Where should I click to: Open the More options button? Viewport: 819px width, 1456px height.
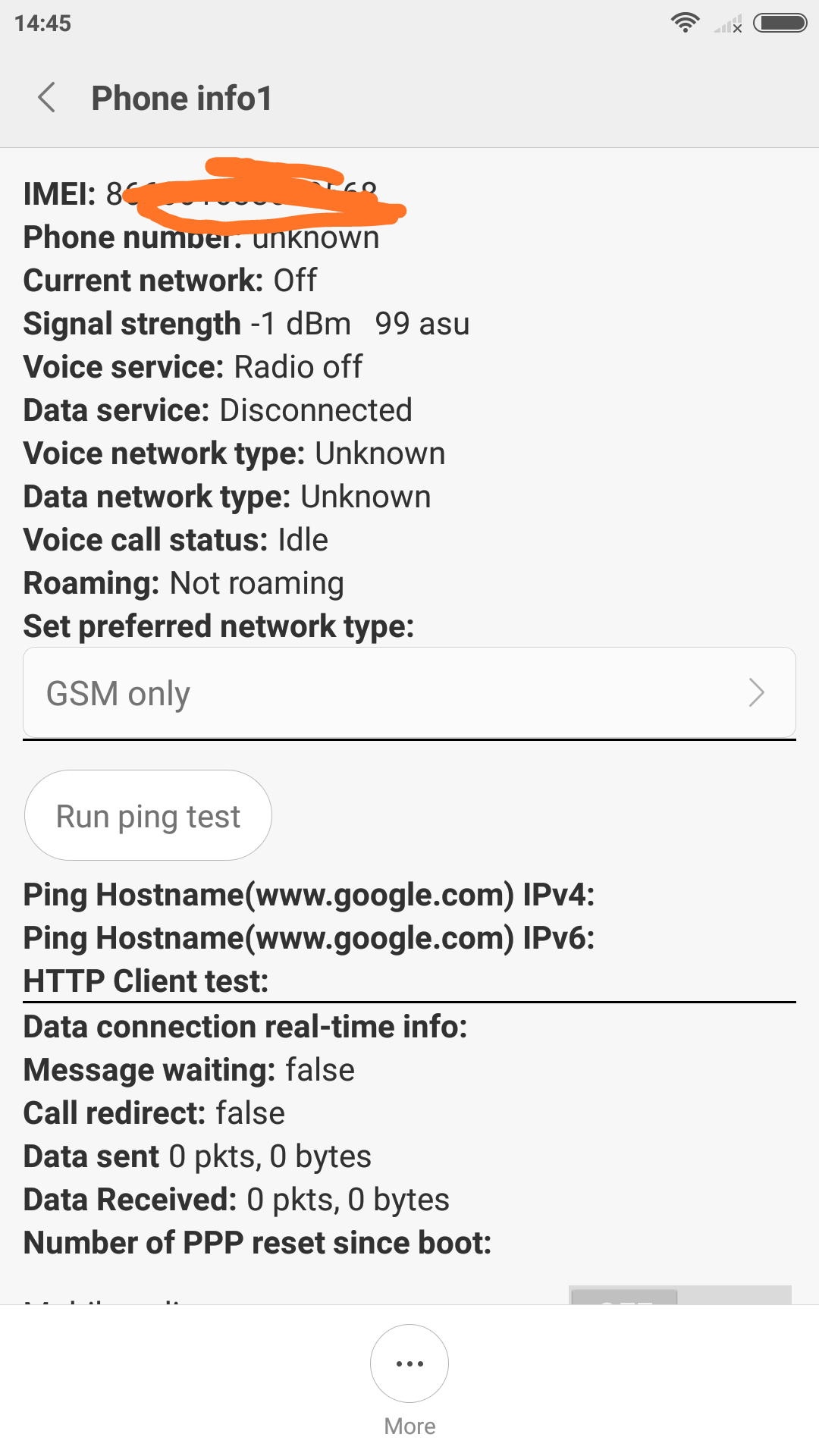(409, 1364)
